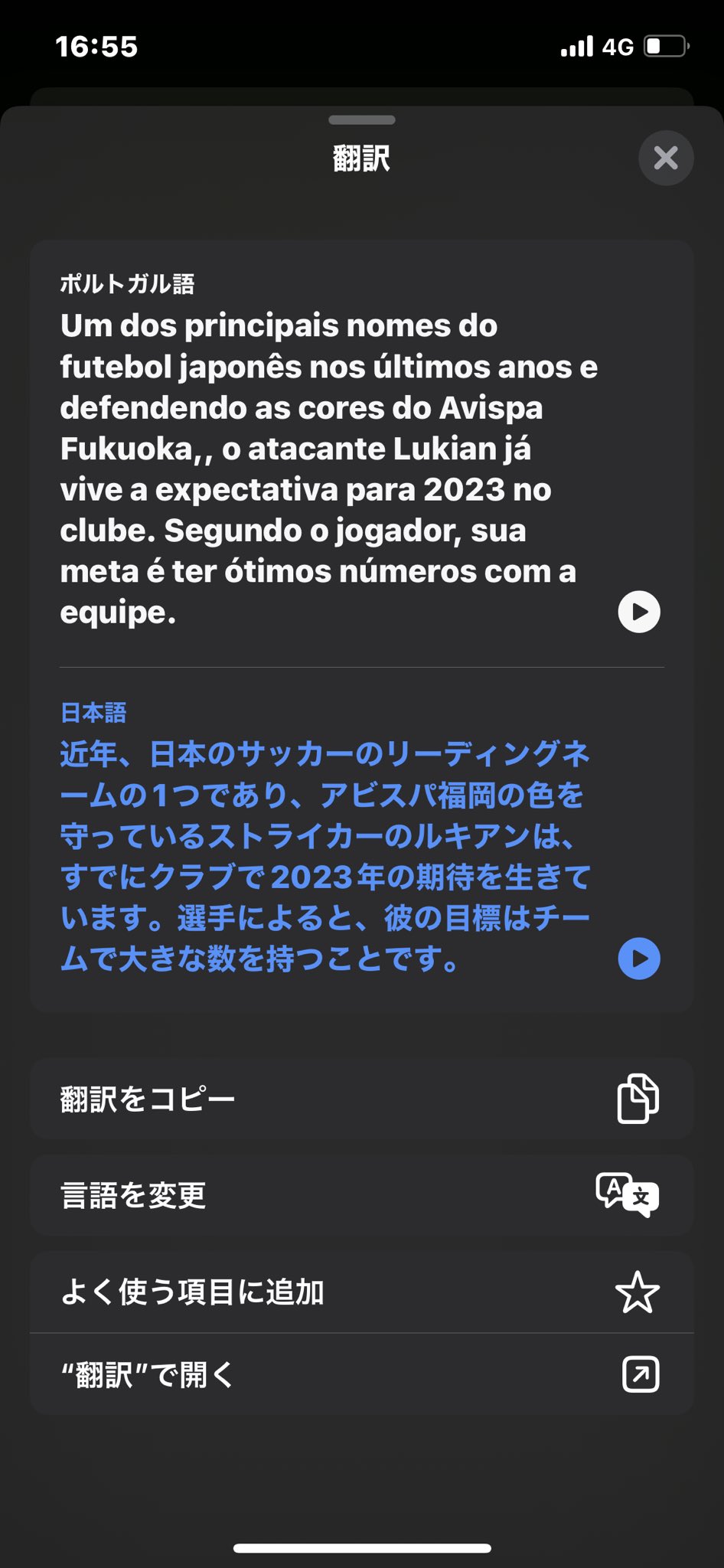The width and height of the screenshot is (724, 1568).
Task: Select よく使う項目に追加 to add favorite
Action: pos(362,1292)
